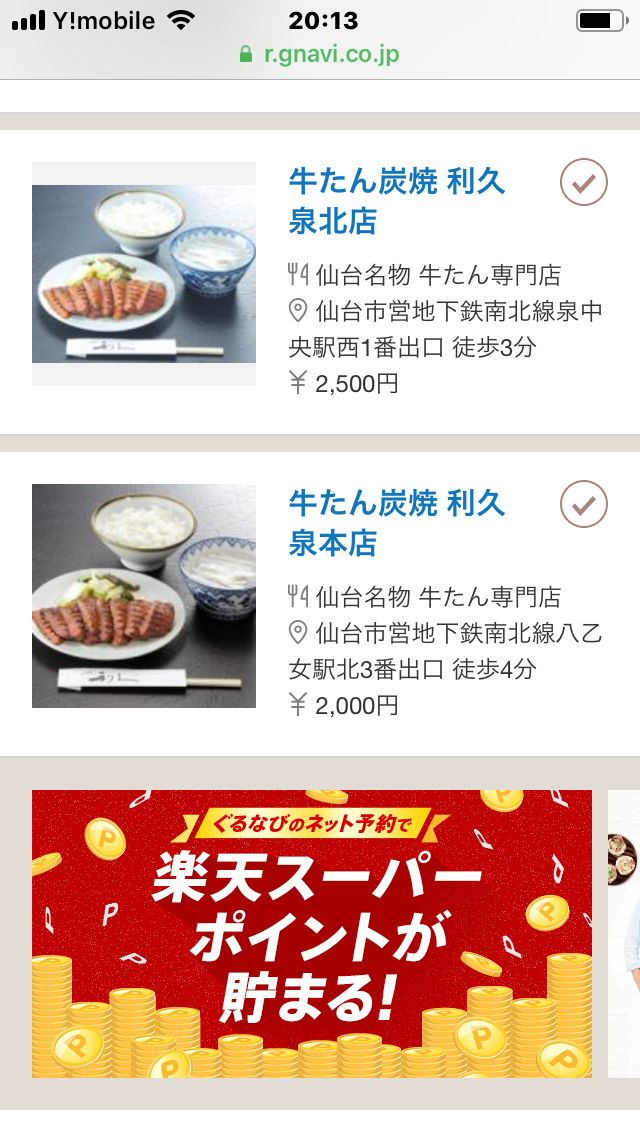Open the 楽天スーパーポイントが貯まる banner

pyautogui.click(x=312, y=934)
